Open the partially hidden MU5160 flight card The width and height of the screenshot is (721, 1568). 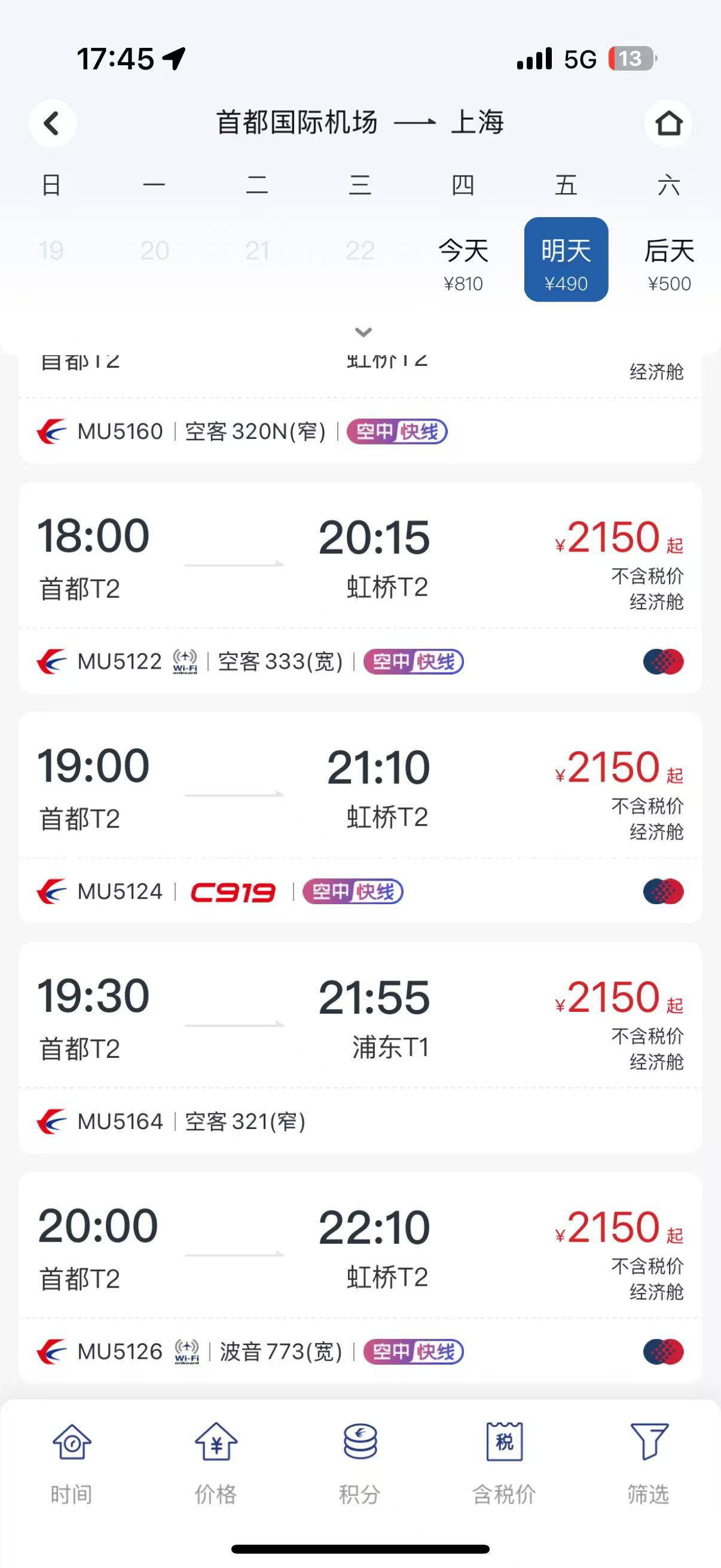[x=360, y=408]
